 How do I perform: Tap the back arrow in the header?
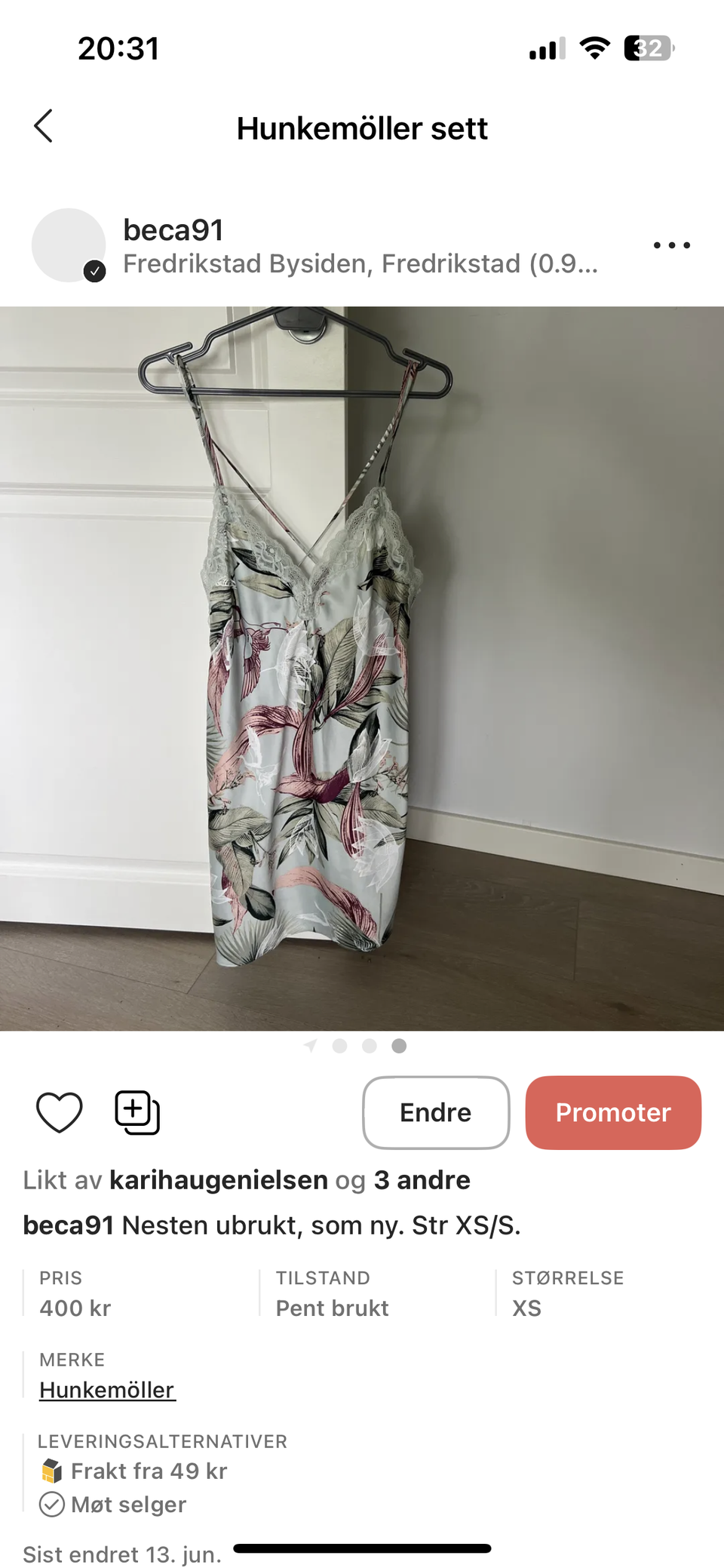coord(44,127)
